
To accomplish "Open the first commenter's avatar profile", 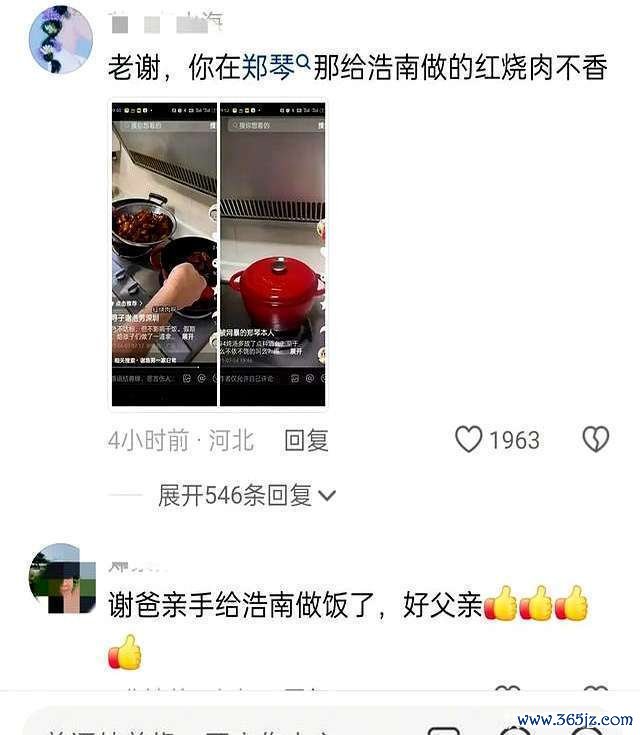I will 60,41.
